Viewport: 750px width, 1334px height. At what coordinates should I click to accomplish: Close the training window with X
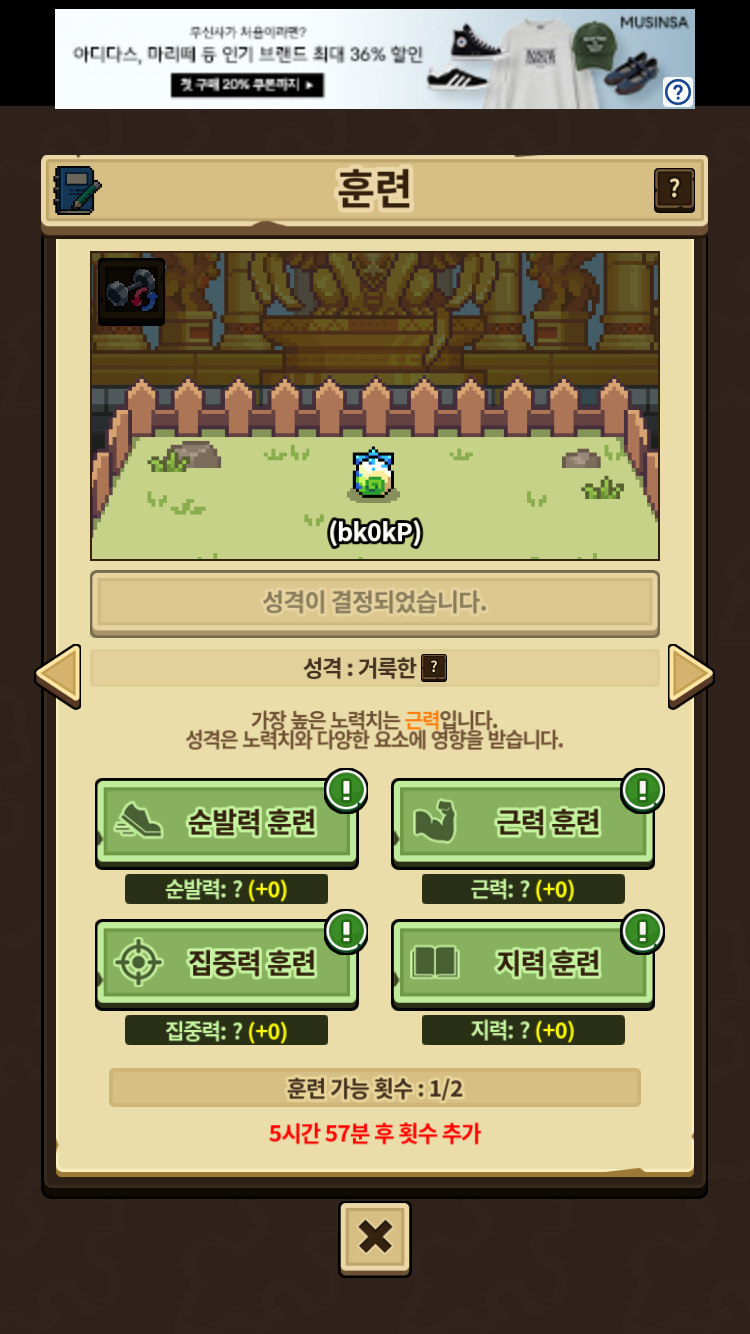(x=375, y=1238)
